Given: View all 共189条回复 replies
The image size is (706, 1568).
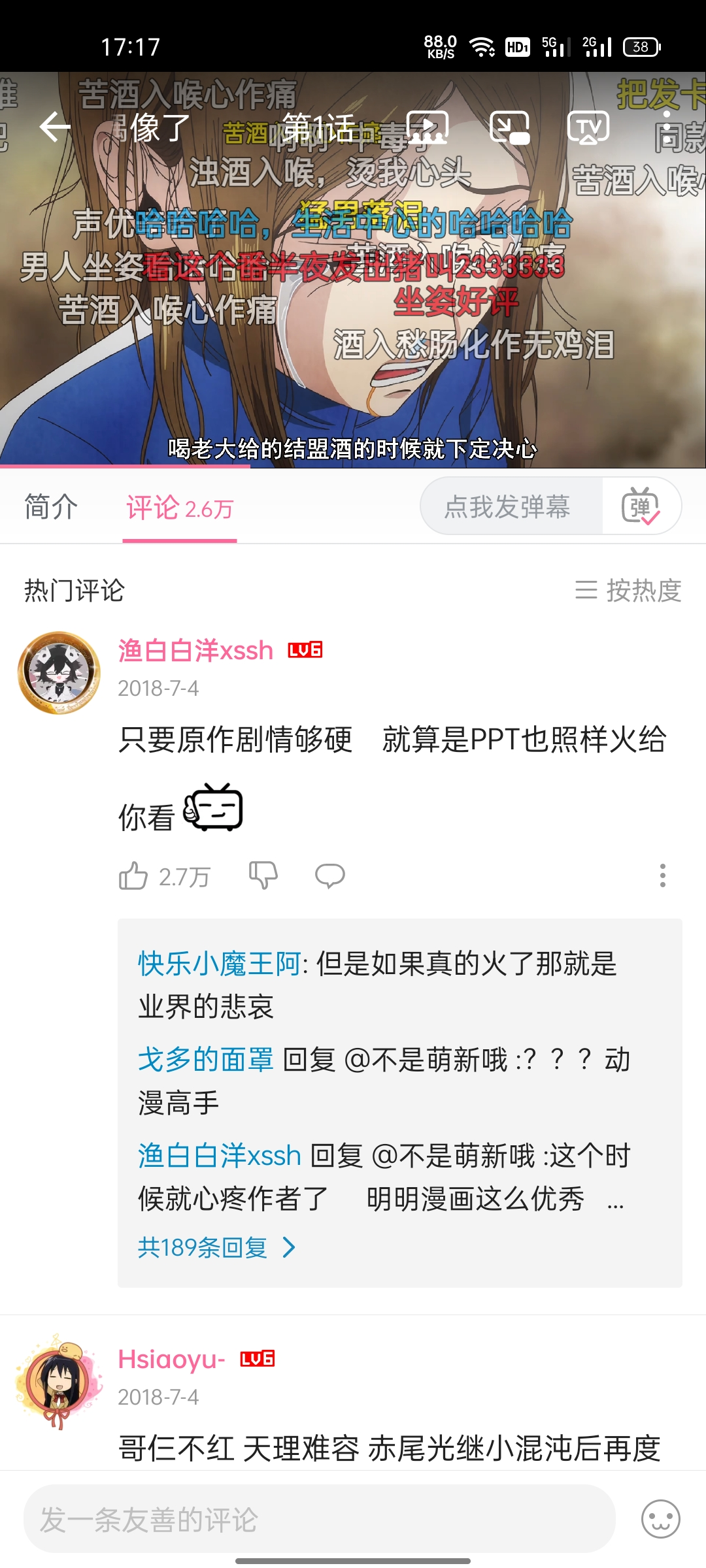Looking at the screenshot, I should click(216, 1248).
